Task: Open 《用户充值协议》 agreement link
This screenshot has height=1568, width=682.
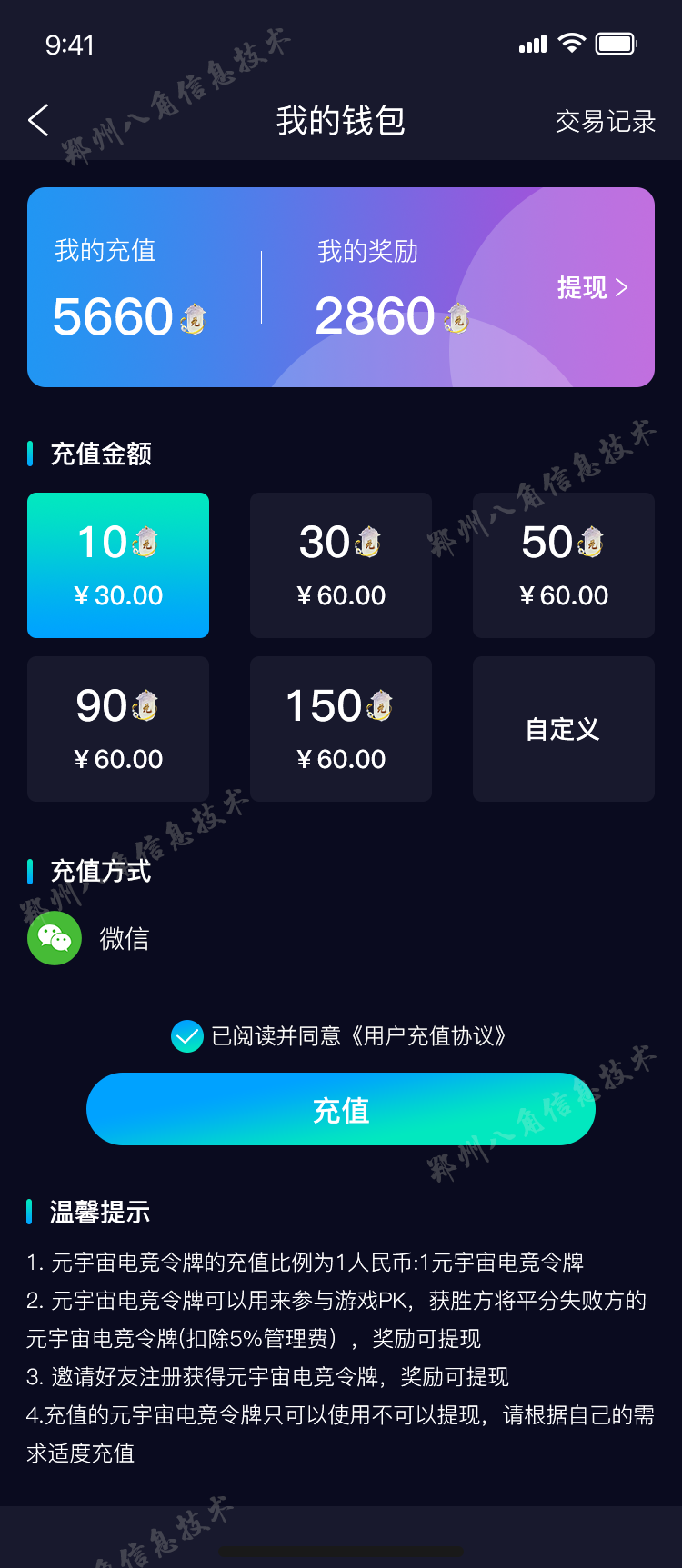Action: (428, 1036)
